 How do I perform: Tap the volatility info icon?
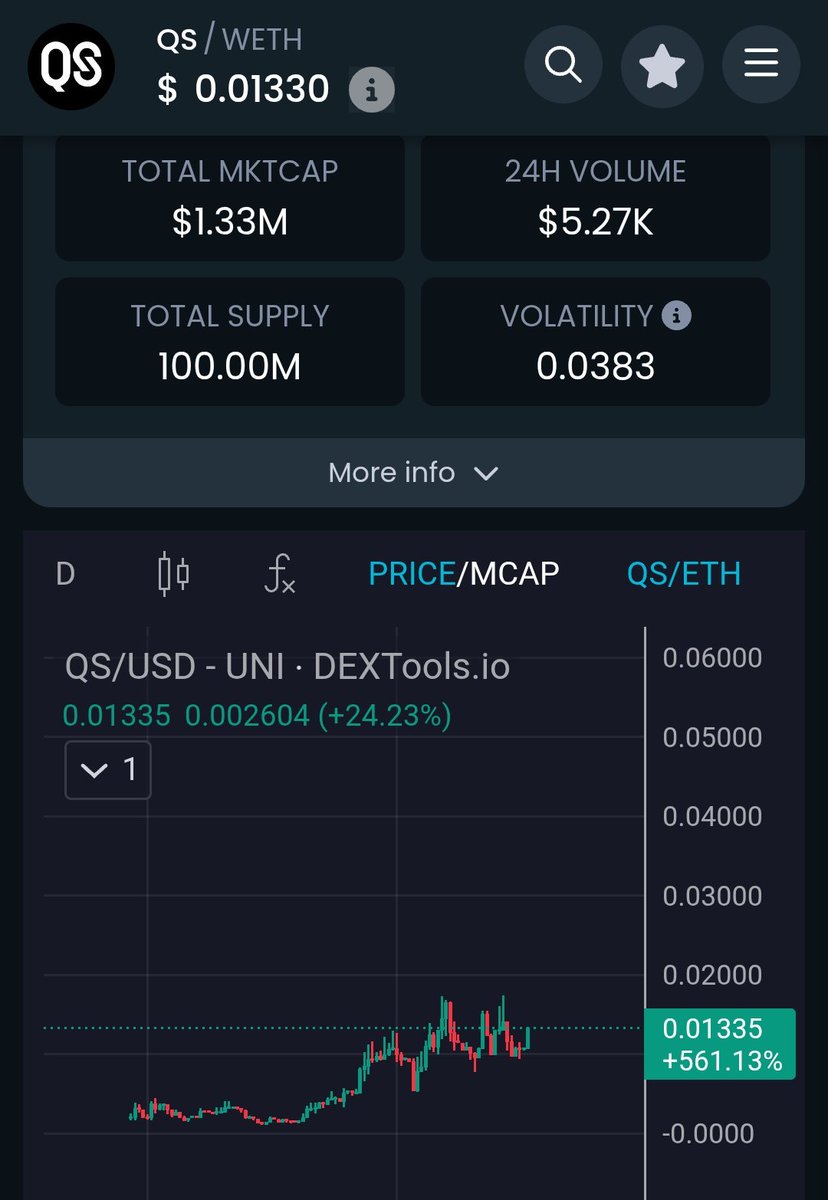[677, 316]
